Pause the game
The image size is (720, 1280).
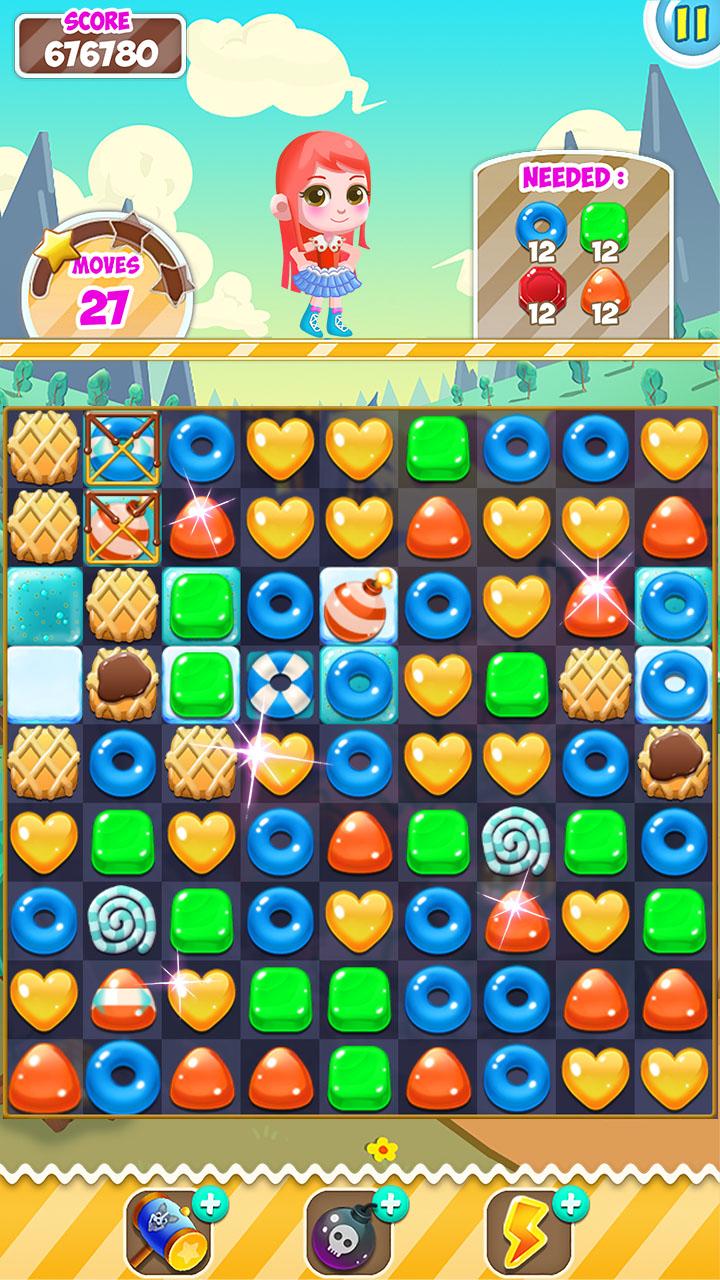690,23
